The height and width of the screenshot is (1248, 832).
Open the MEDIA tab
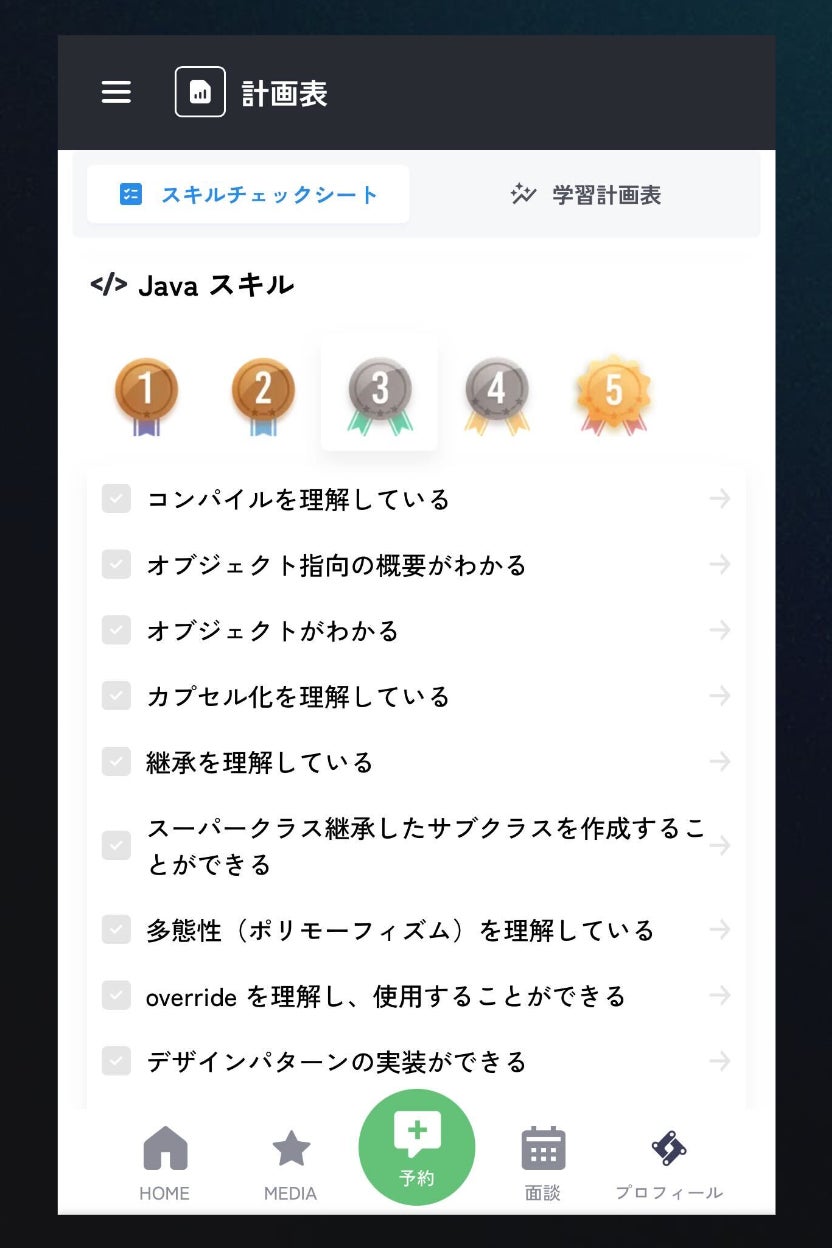(x=291, y=1162)
